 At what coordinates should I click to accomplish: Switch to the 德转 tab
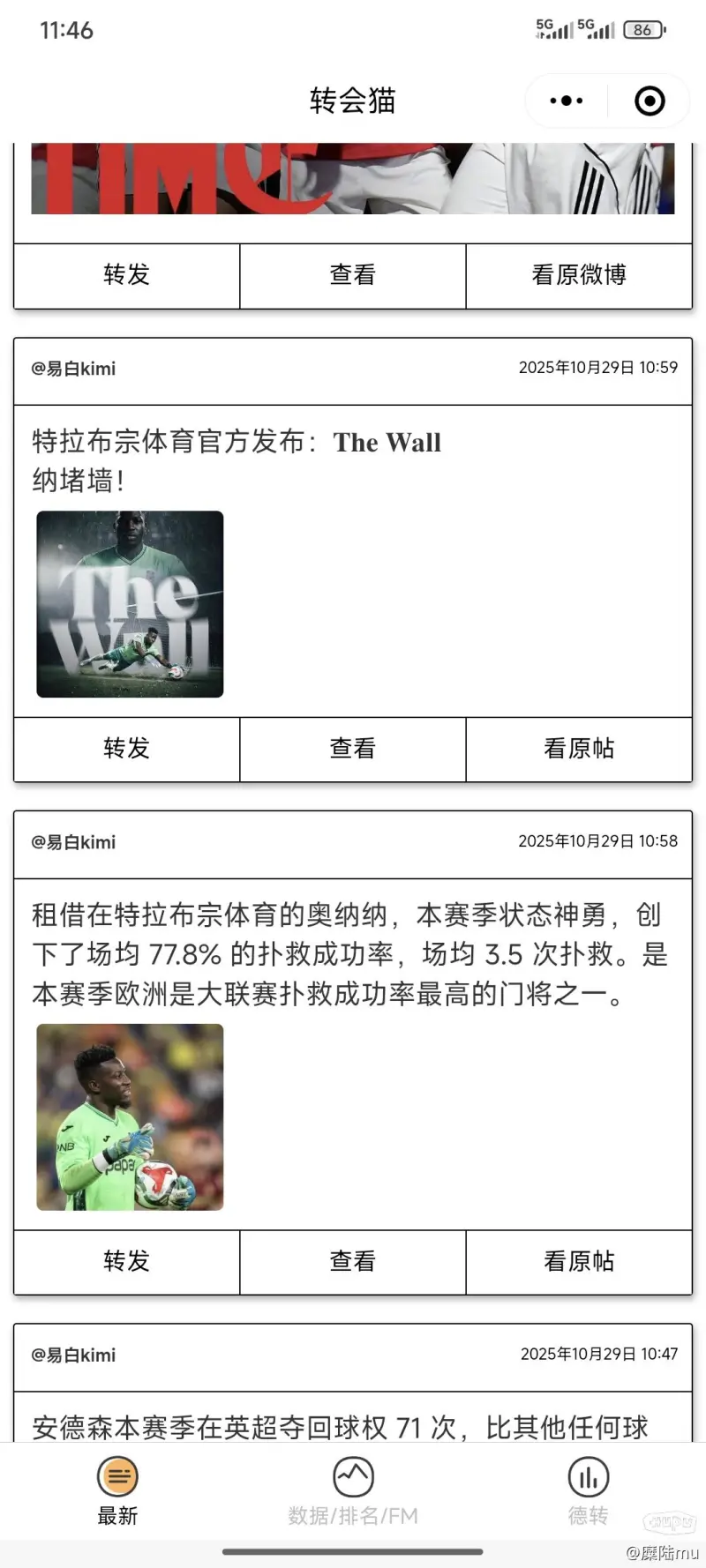coord(588,1490)
